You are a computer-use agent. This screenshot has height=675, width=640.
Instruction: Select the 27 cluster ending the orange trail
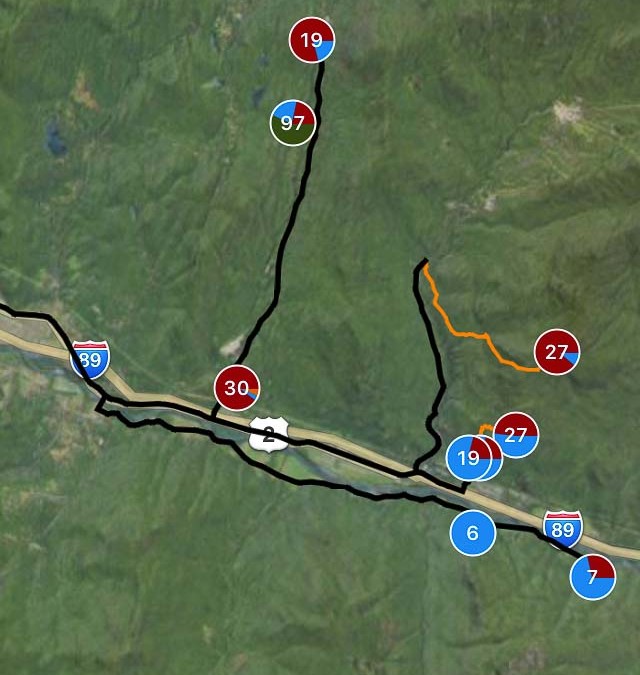pyautogui.click(x=557, y=352)
